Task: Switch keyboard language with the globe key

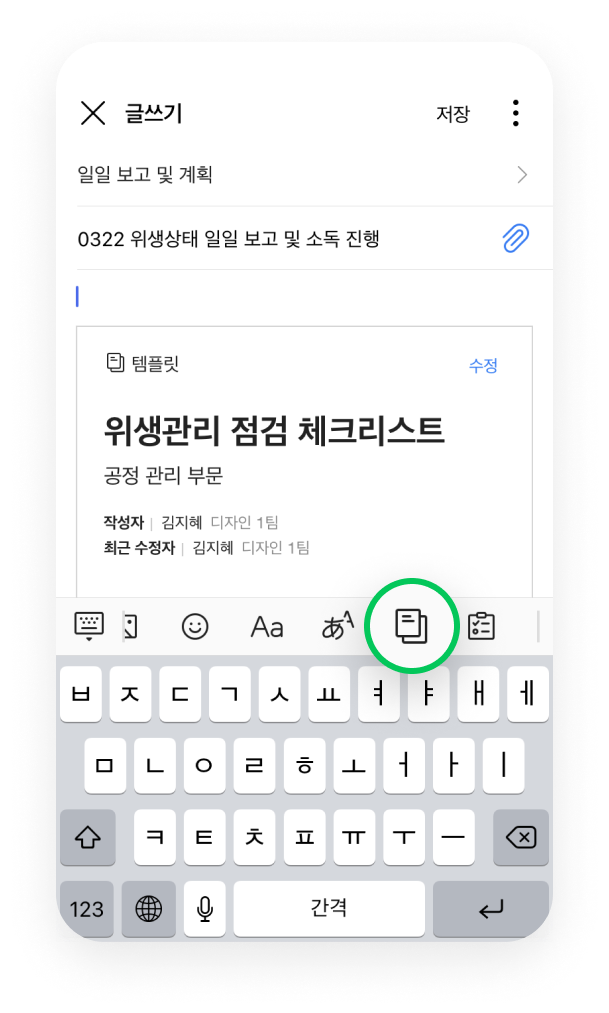Action: (149, 908)
